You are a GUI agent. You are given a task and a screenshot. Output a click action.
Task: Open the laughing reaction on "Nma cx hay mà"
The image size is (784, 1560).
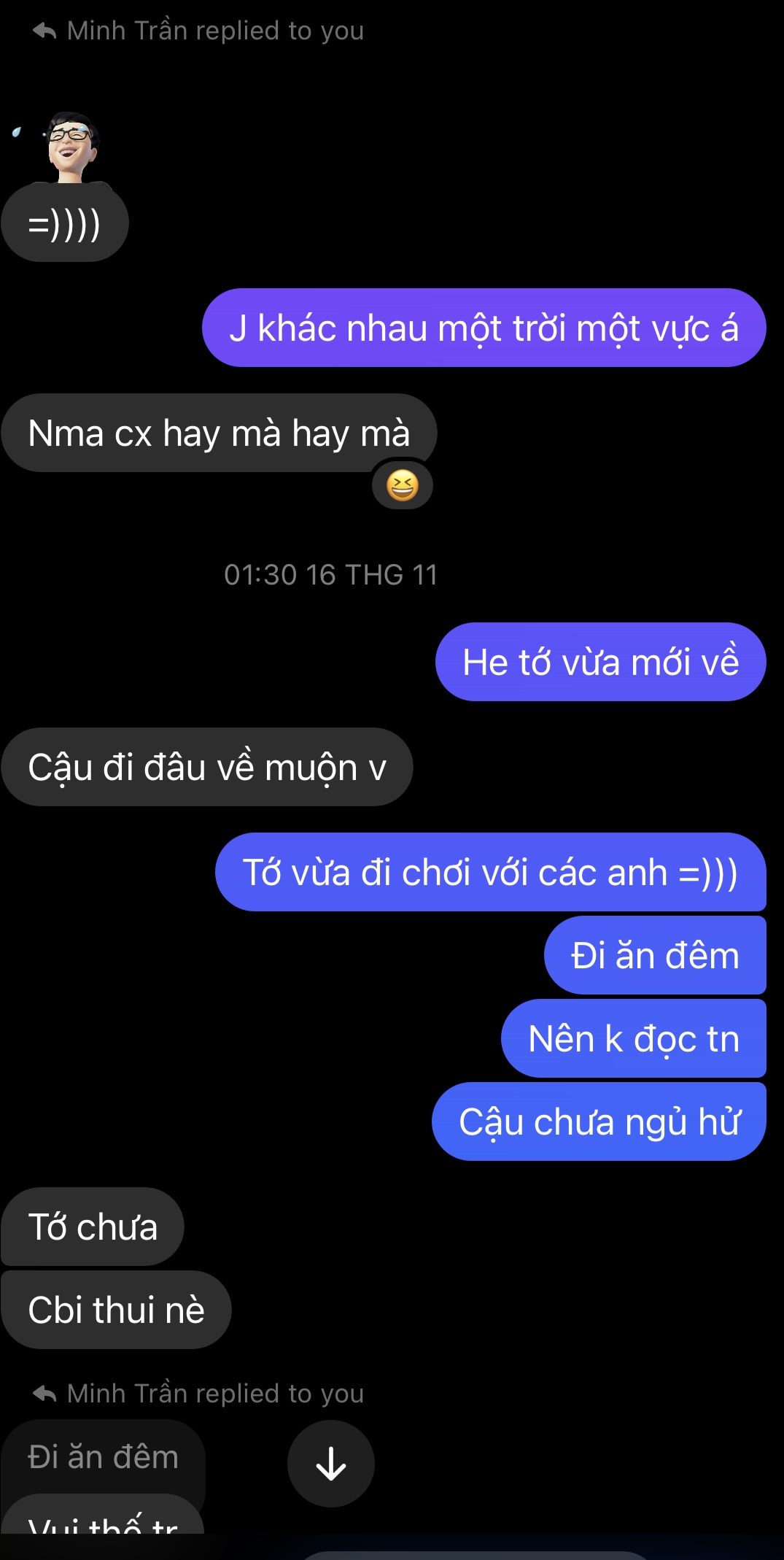(402, 485)
